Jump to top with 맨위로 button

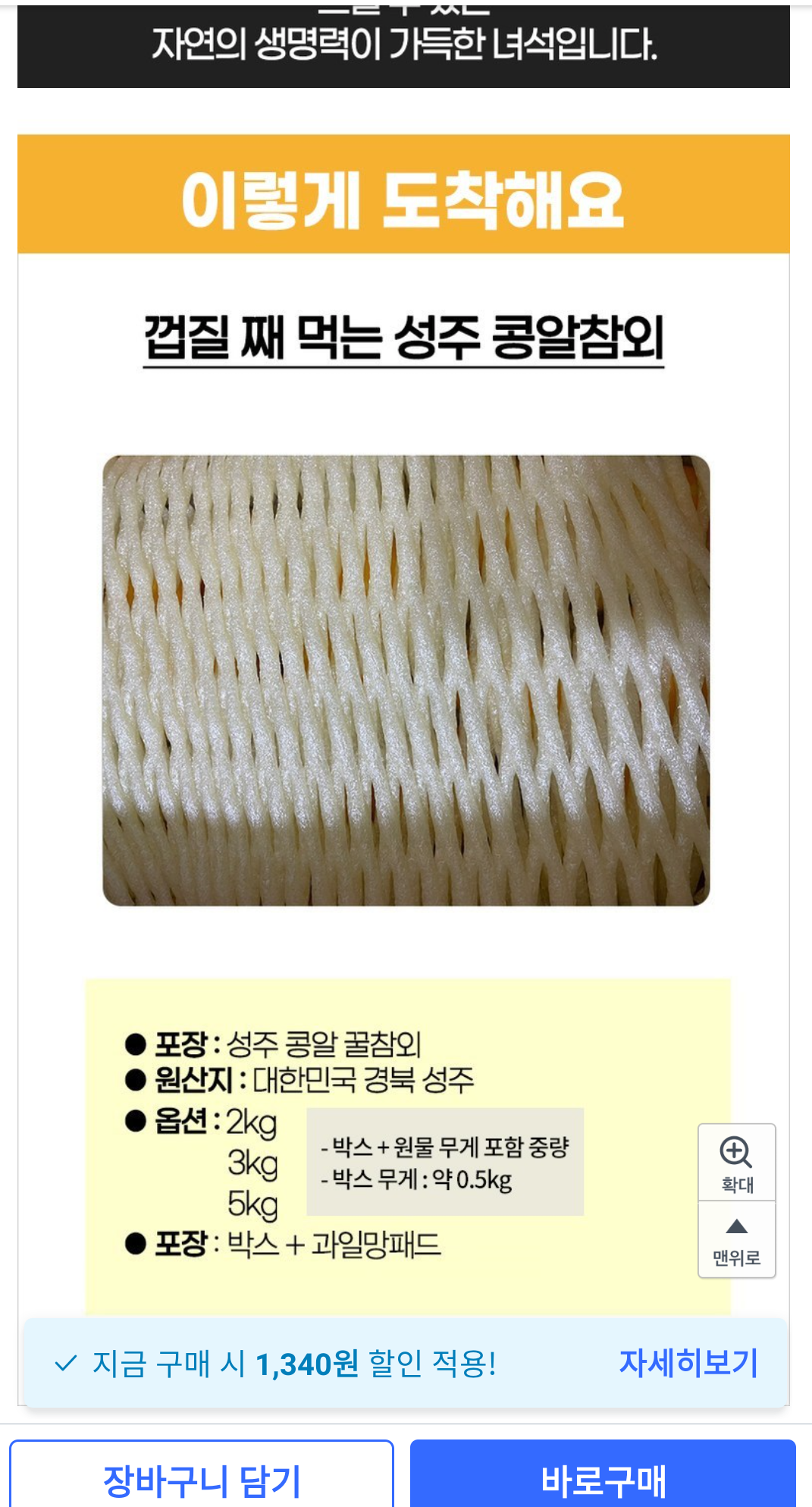[x=736, y=1241]
